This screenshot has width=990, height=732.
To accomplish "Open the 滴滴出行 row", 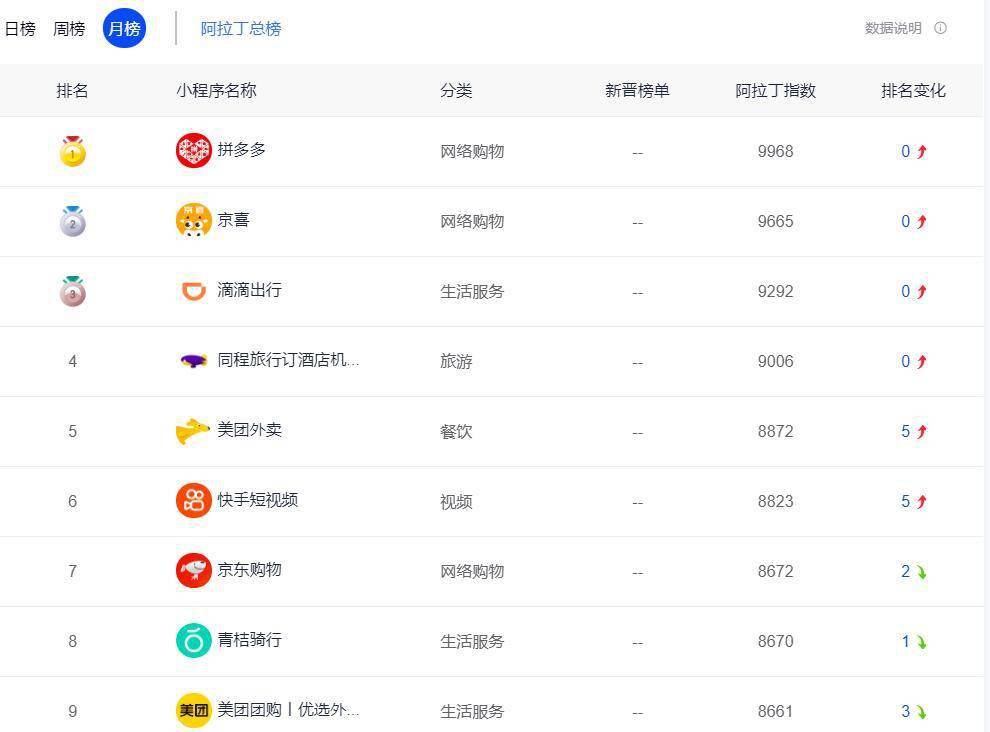I will (249, 290).
